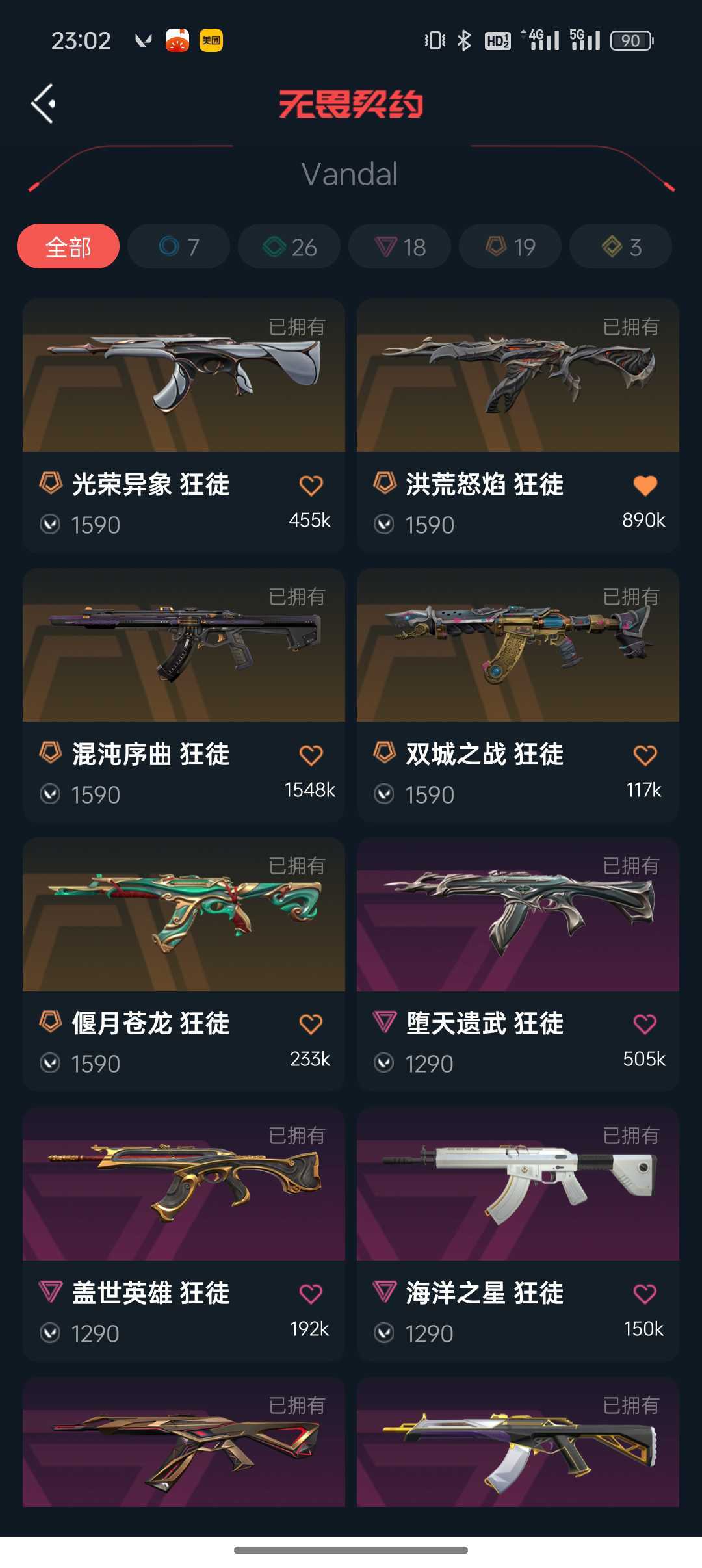Like the 混沌序曲 狂徒 skin
Screen dimensions: 702x1568
coord(311,755)
